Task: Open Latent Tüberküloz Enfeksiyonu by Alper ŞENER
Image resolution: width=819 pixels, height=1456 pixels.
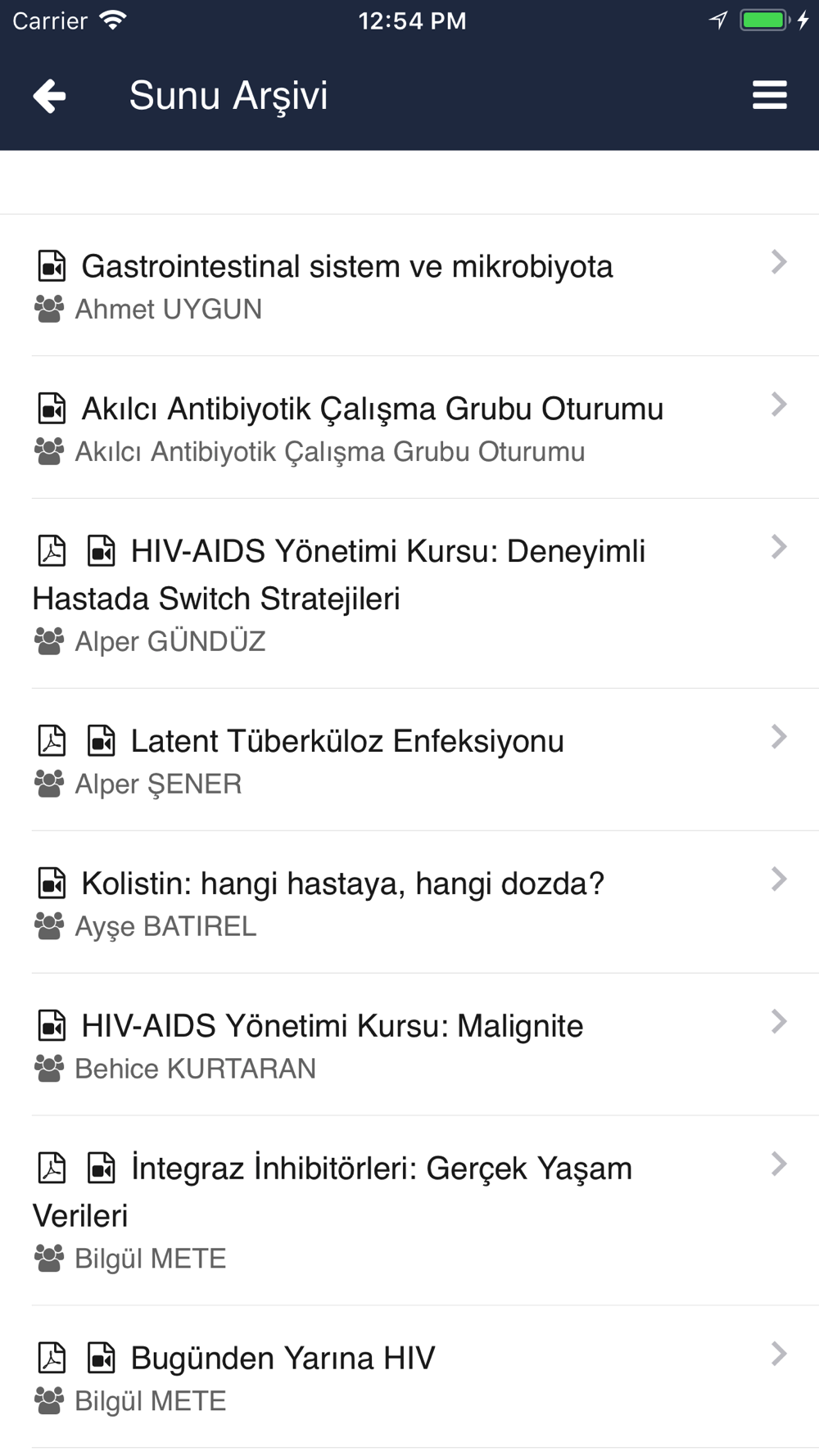Action: [x=347, y=742]
